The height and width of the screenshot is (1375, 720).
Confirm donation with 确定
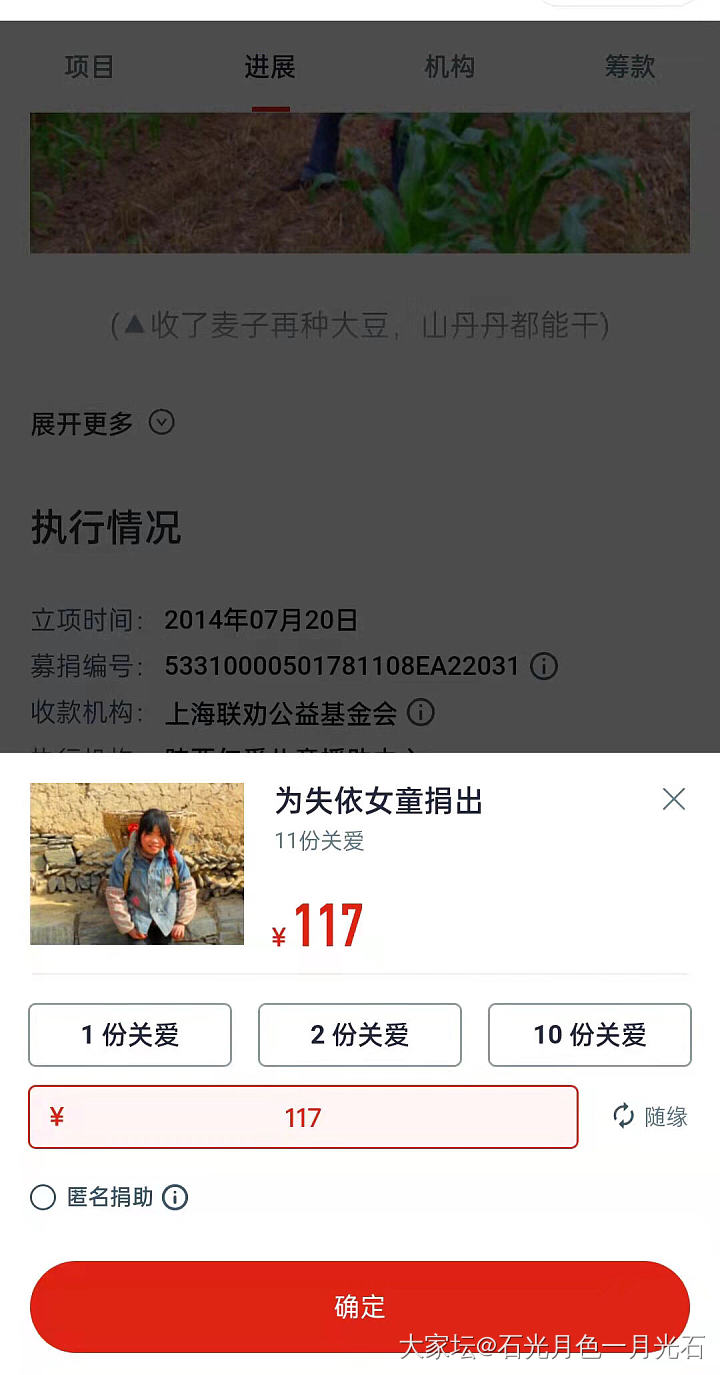(360, 1306)
